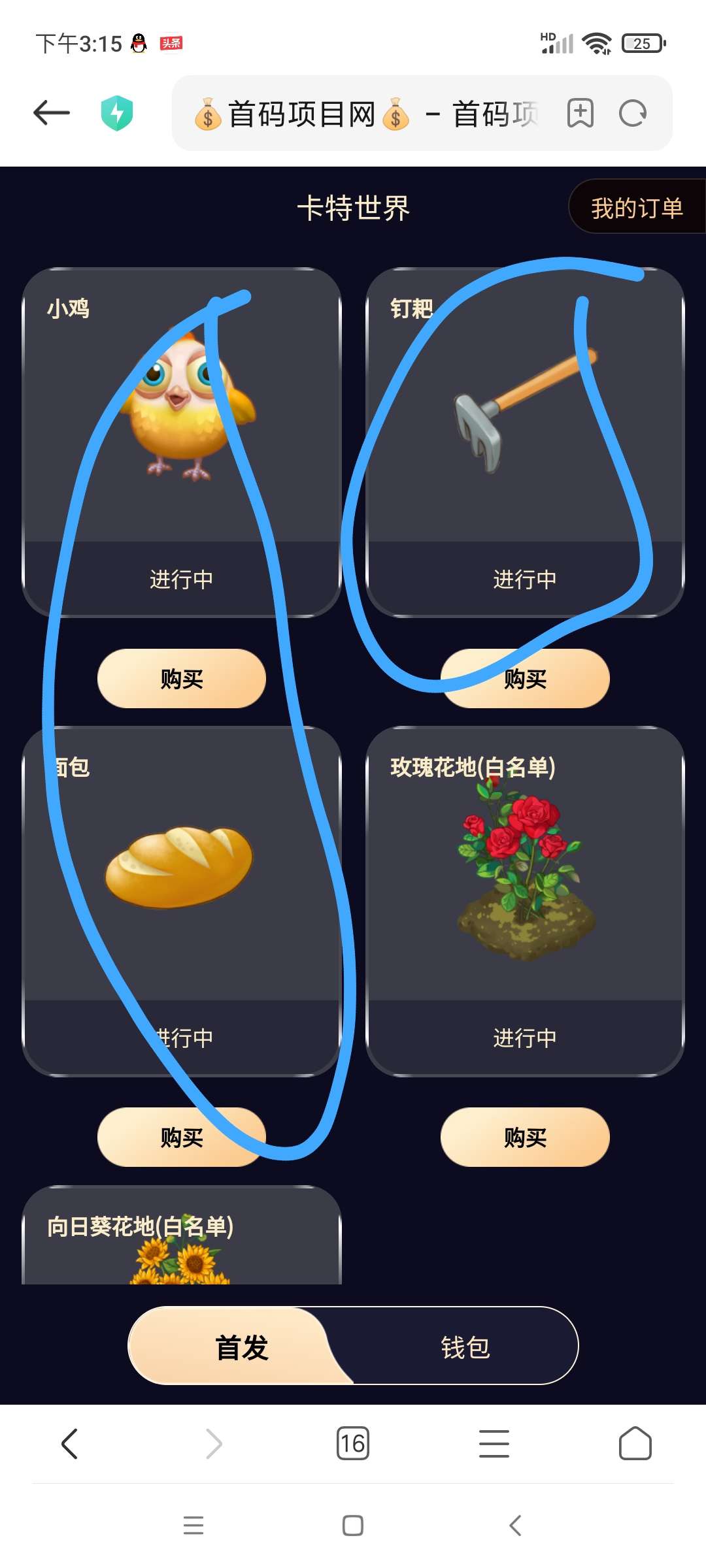Screen dimensions: 706x1568
Task: Buy the 钉耙 item
Action: pos(525,679)
